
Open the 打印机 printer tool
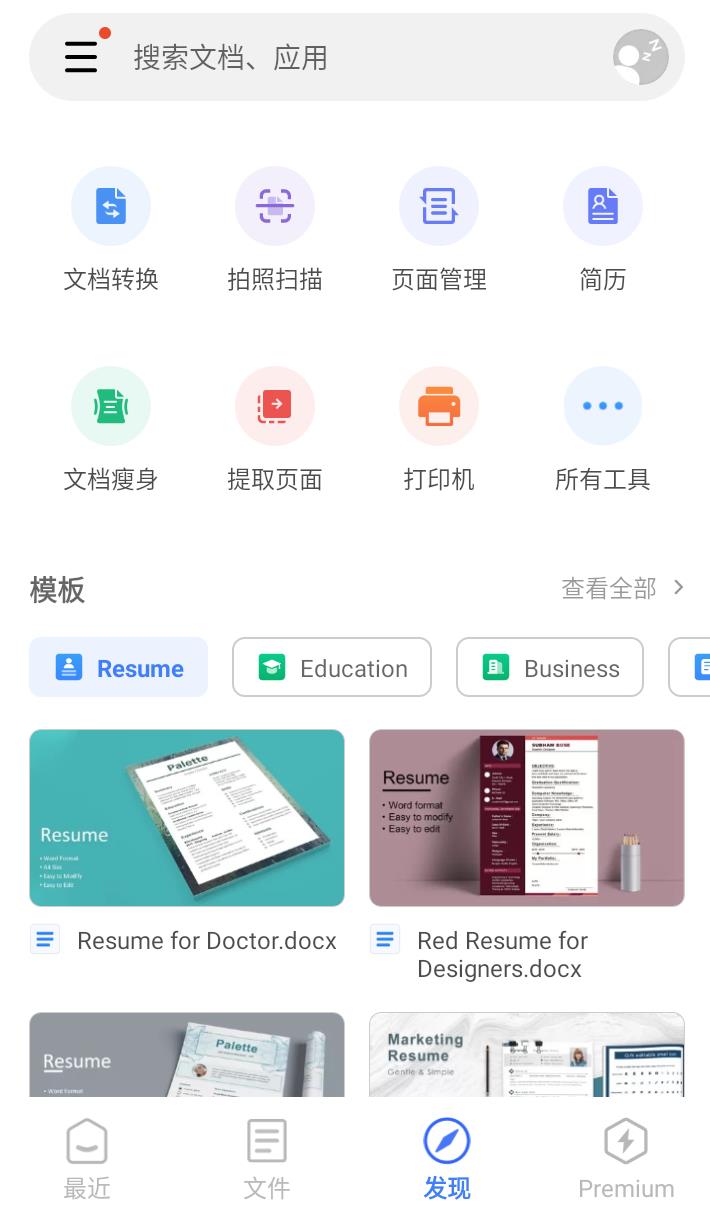pyautogui.click(x=439, y=428)
